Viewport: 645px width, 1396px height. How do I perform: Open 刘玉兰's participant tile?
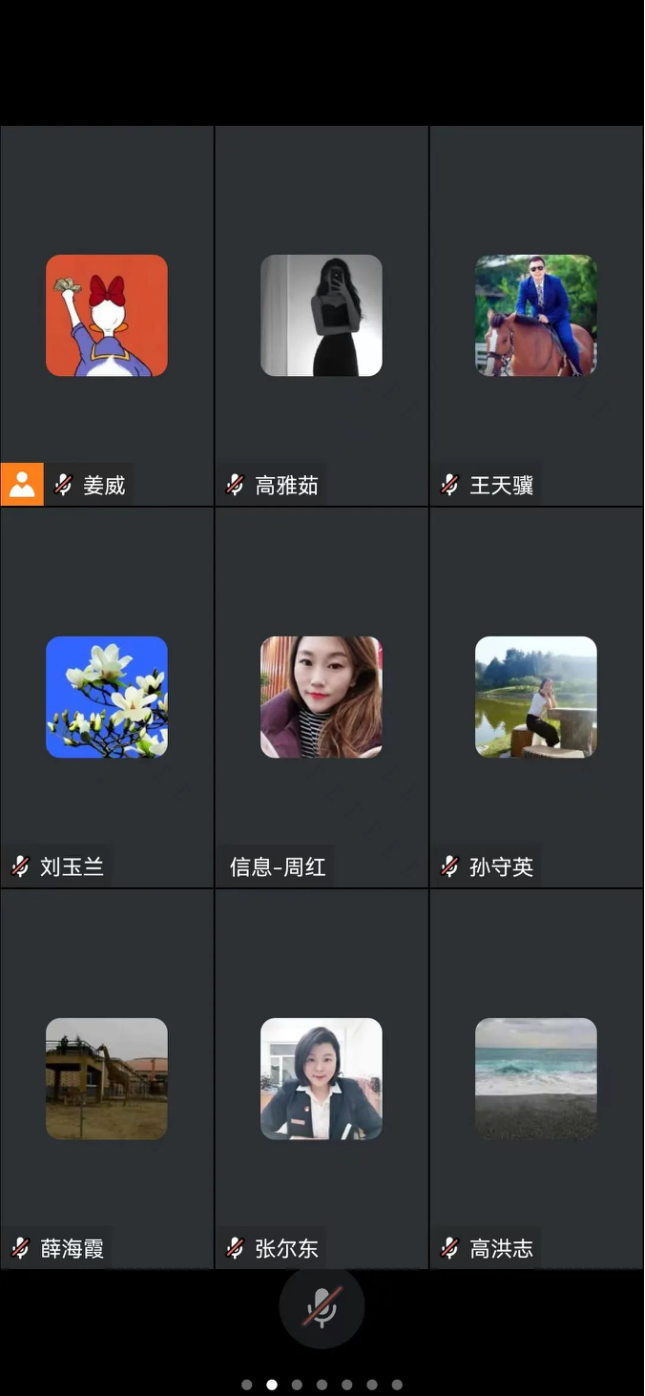[x=107, y=697]
